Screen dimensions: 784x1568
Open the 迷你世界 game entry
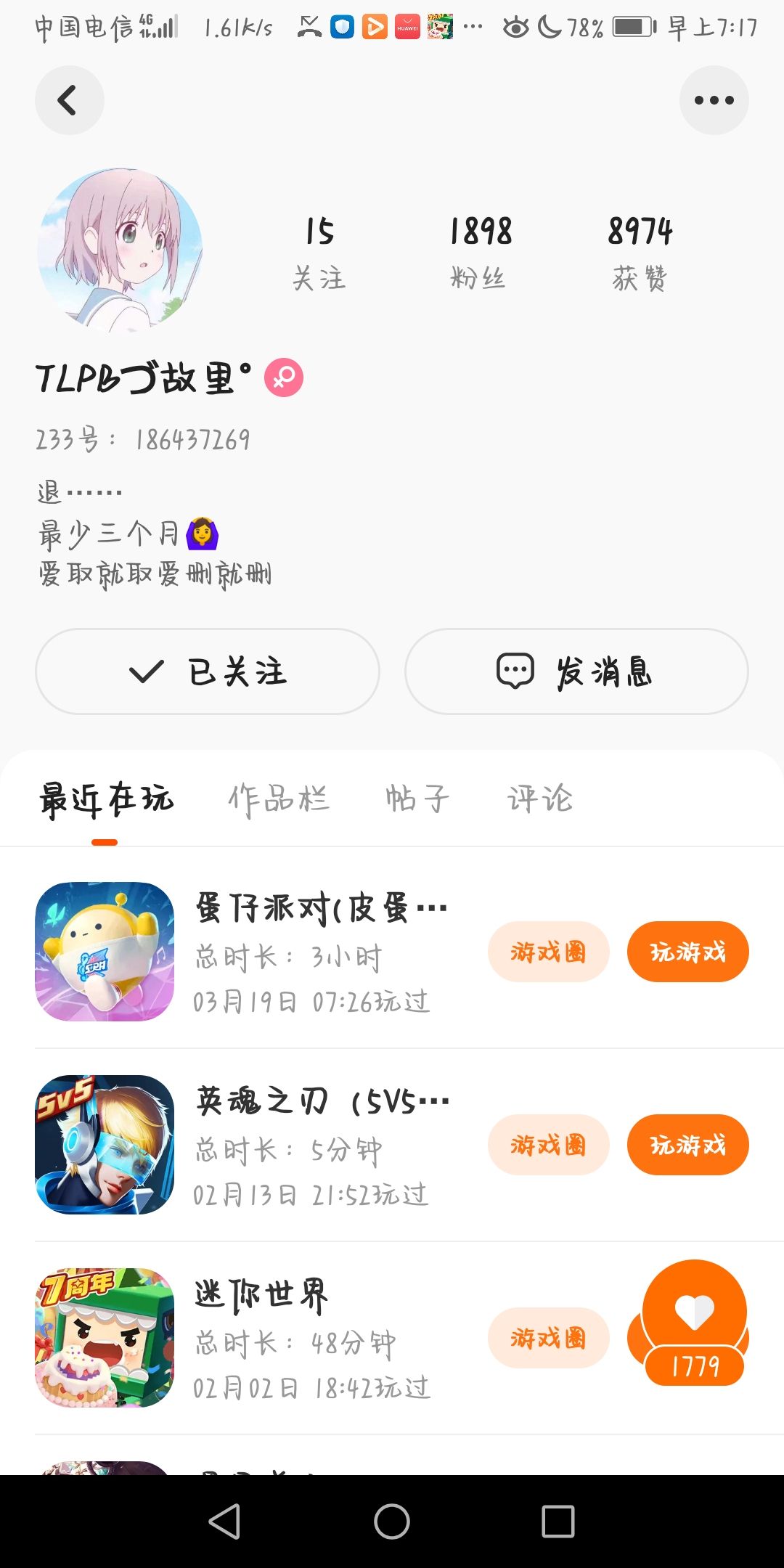coord(261,1297)
